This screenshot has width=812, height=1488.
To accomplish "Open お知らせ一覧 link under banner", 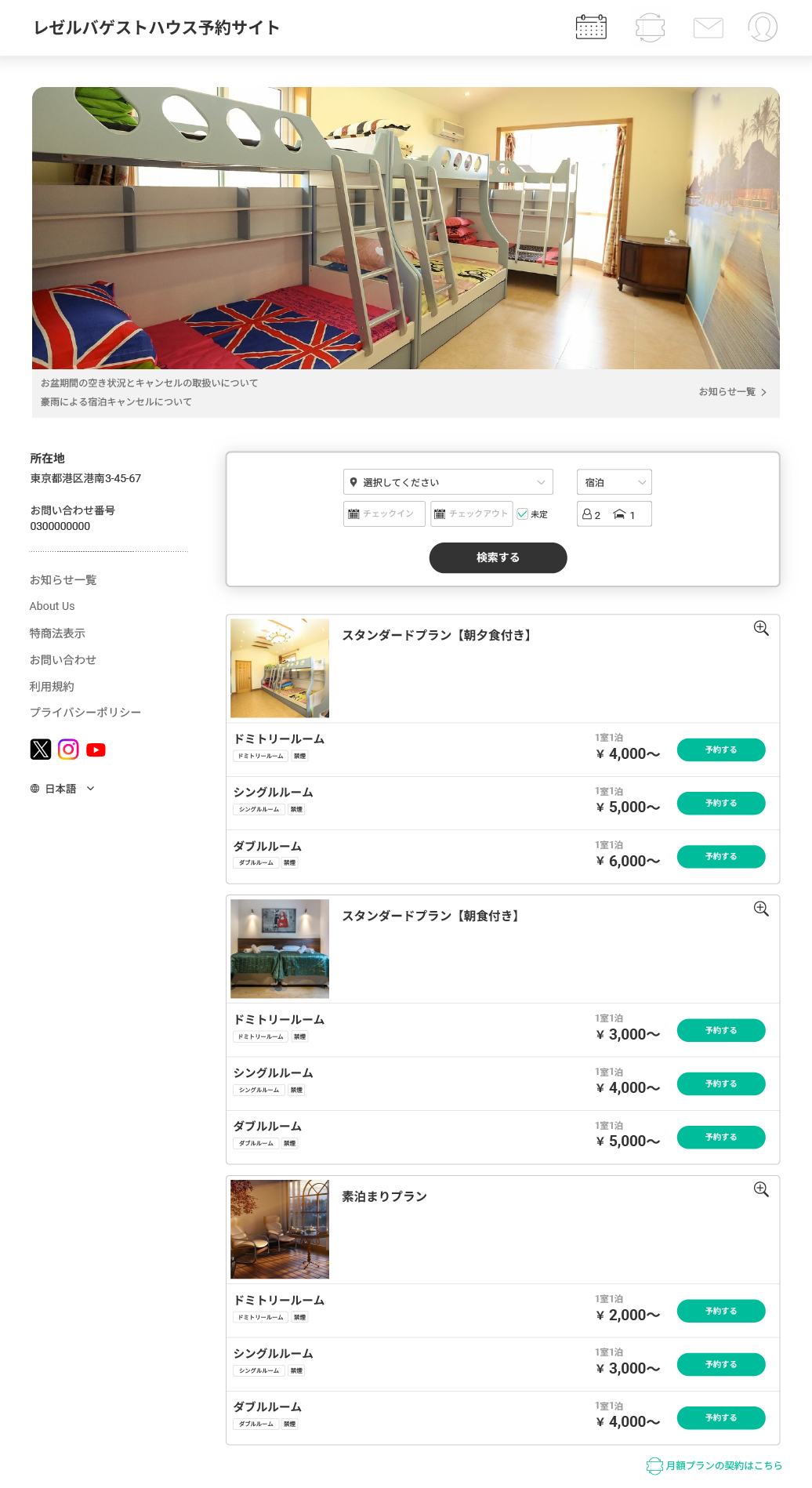I will (732, 392).
